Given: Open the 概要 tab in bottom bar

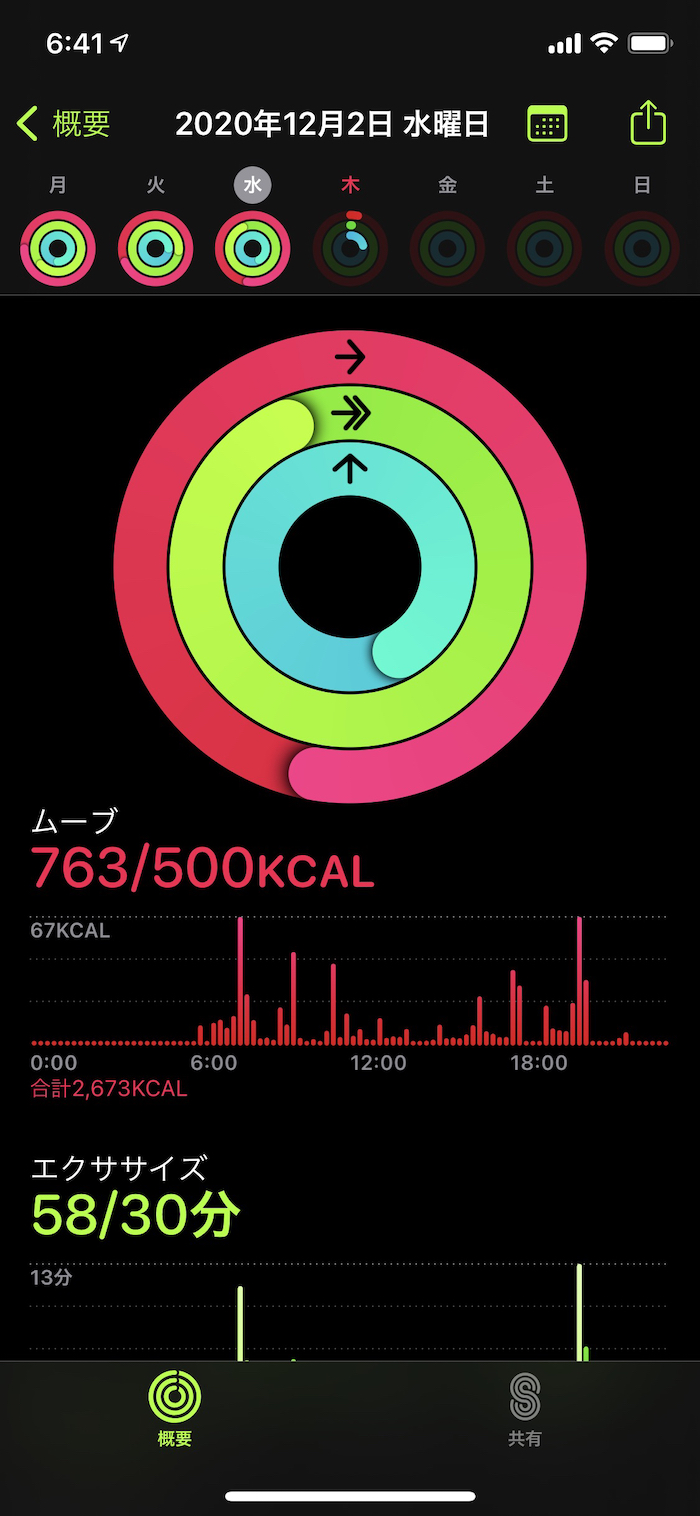Looking at the screenshot, I should coord(175,1408).
